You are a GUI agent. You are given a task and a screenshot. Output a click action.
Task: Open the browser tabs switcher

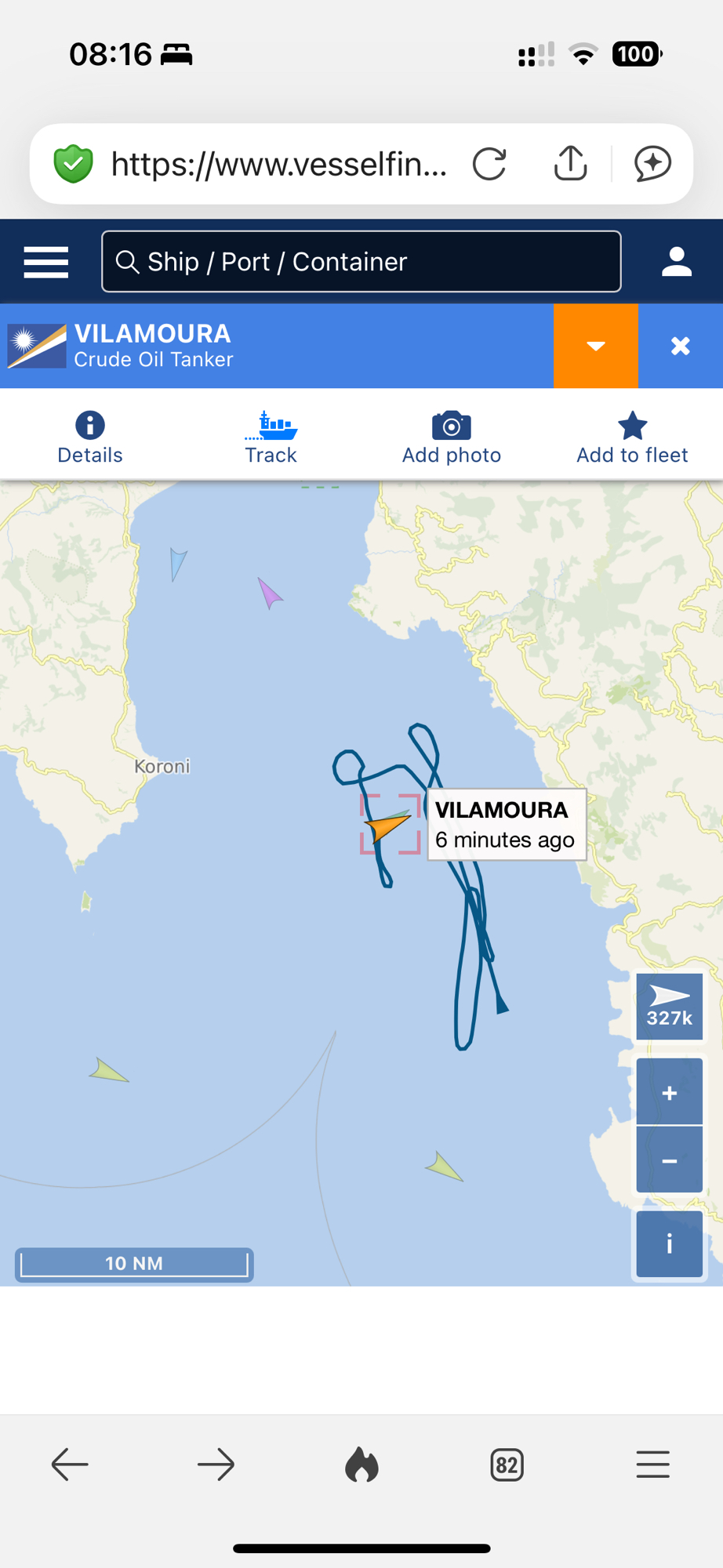[x=507, y=1465]
